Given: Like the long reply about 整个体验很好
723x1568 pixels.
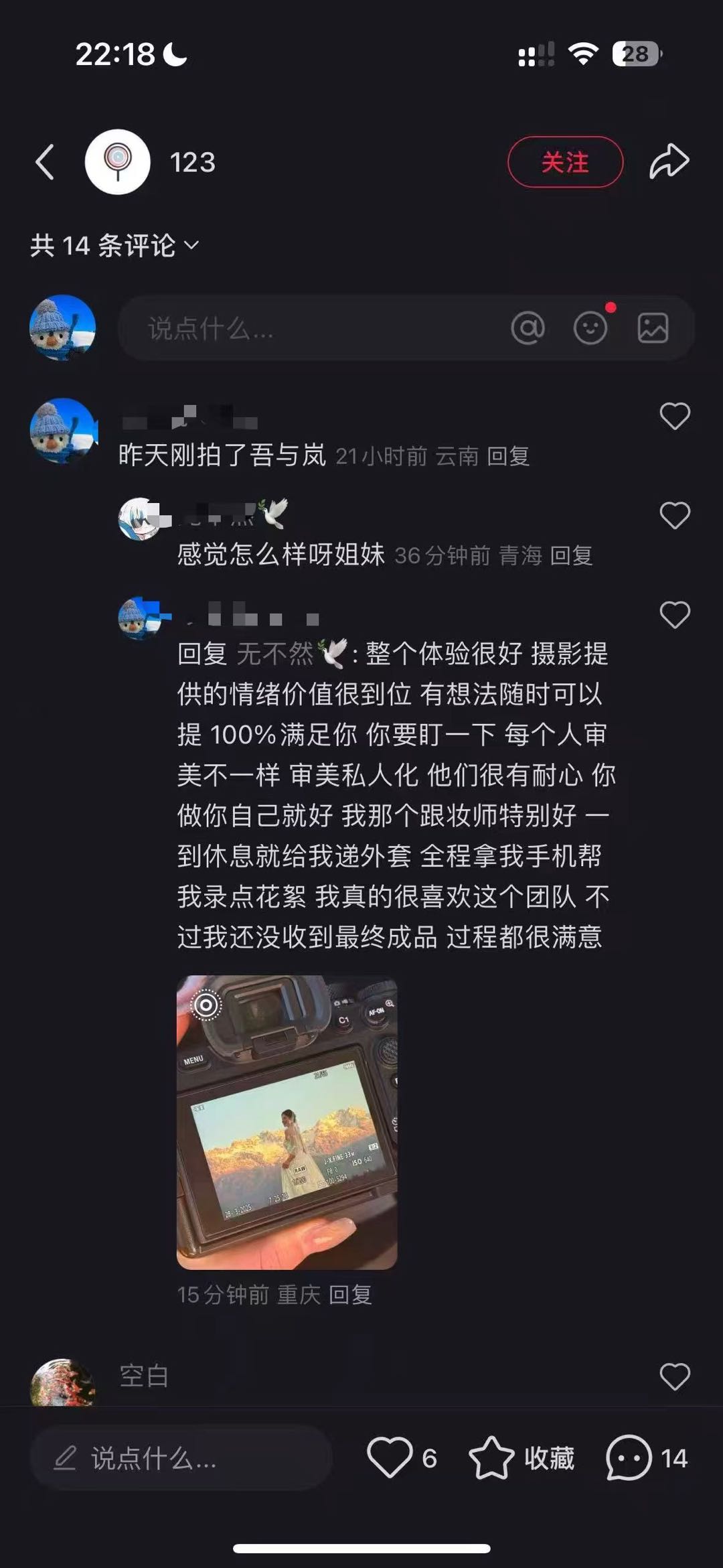Looking at the screenshot, I should (x=675, y=614).
